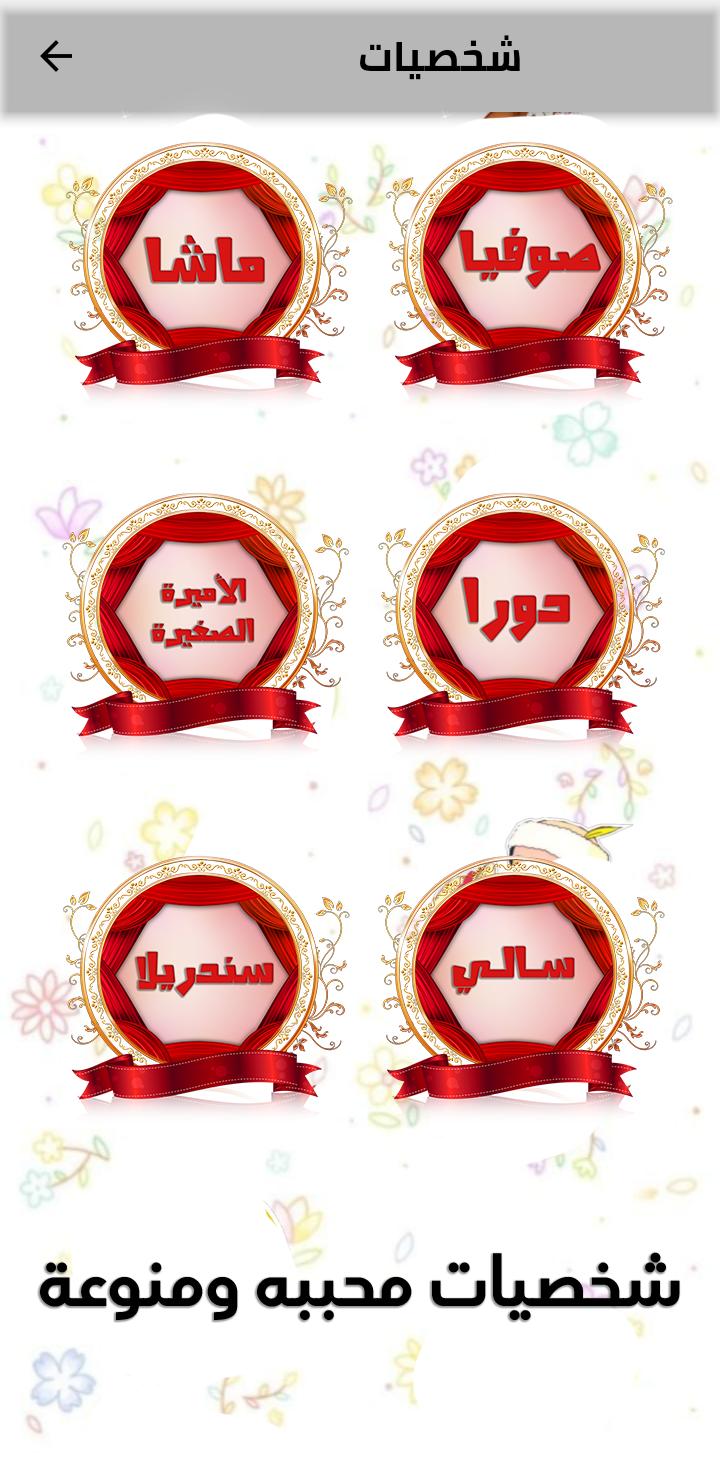Go back using the arrow icon
This screenshot has height=1464, width=720.
click(56, 56)
